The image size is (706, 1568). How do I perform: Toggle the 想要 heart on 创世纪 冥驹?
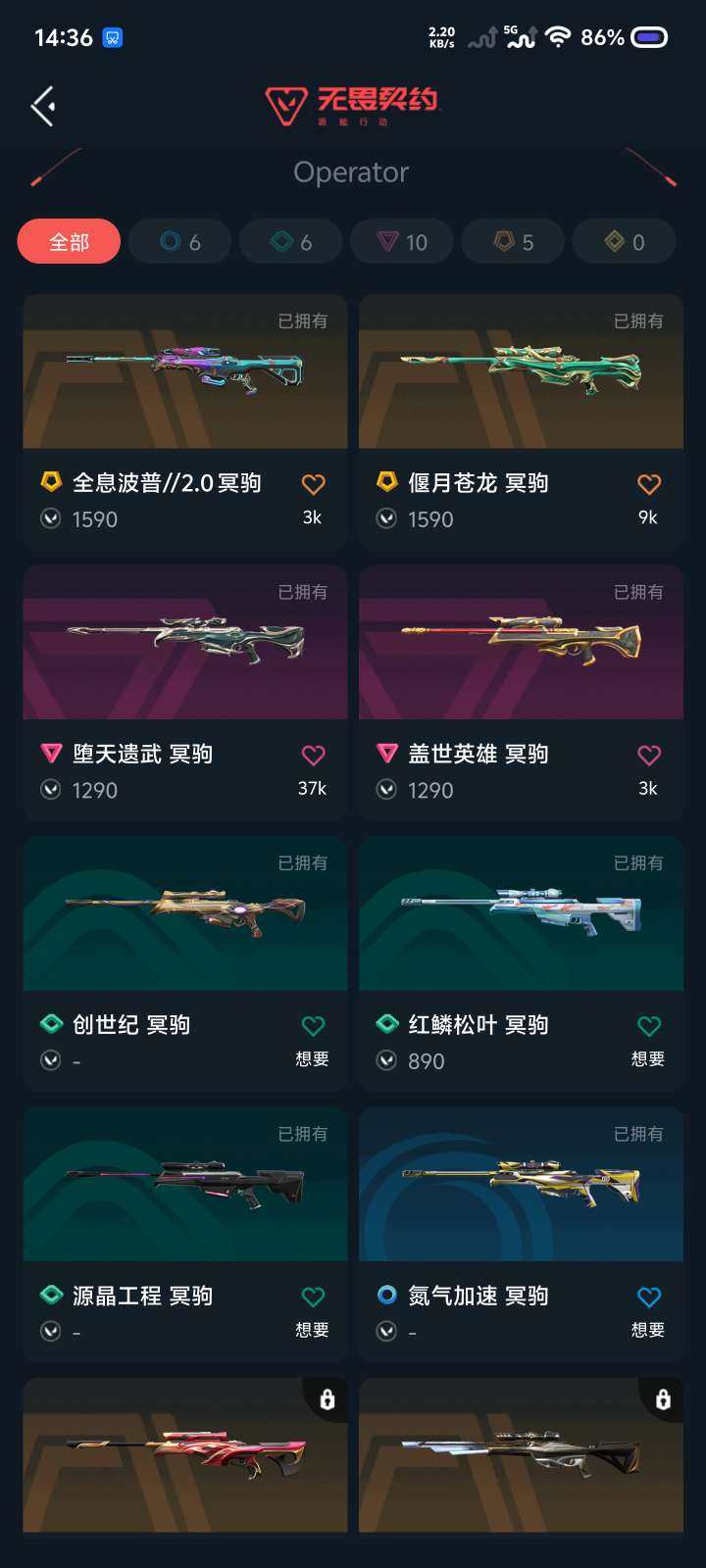313,1025
